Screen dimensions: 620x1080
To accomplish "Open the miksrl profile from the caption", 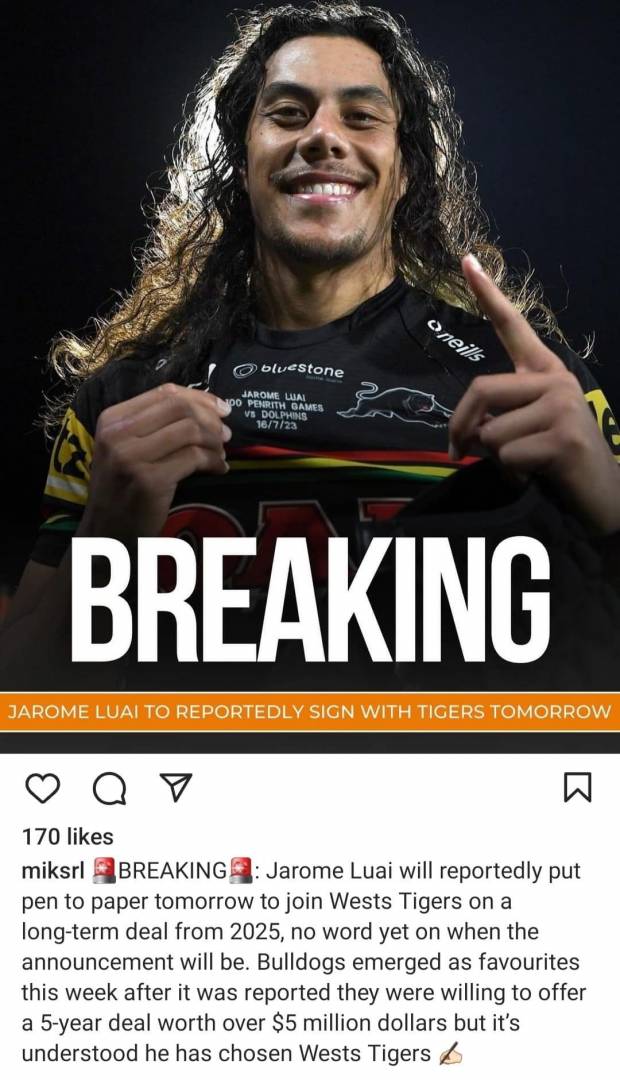I will click(53, 871).
